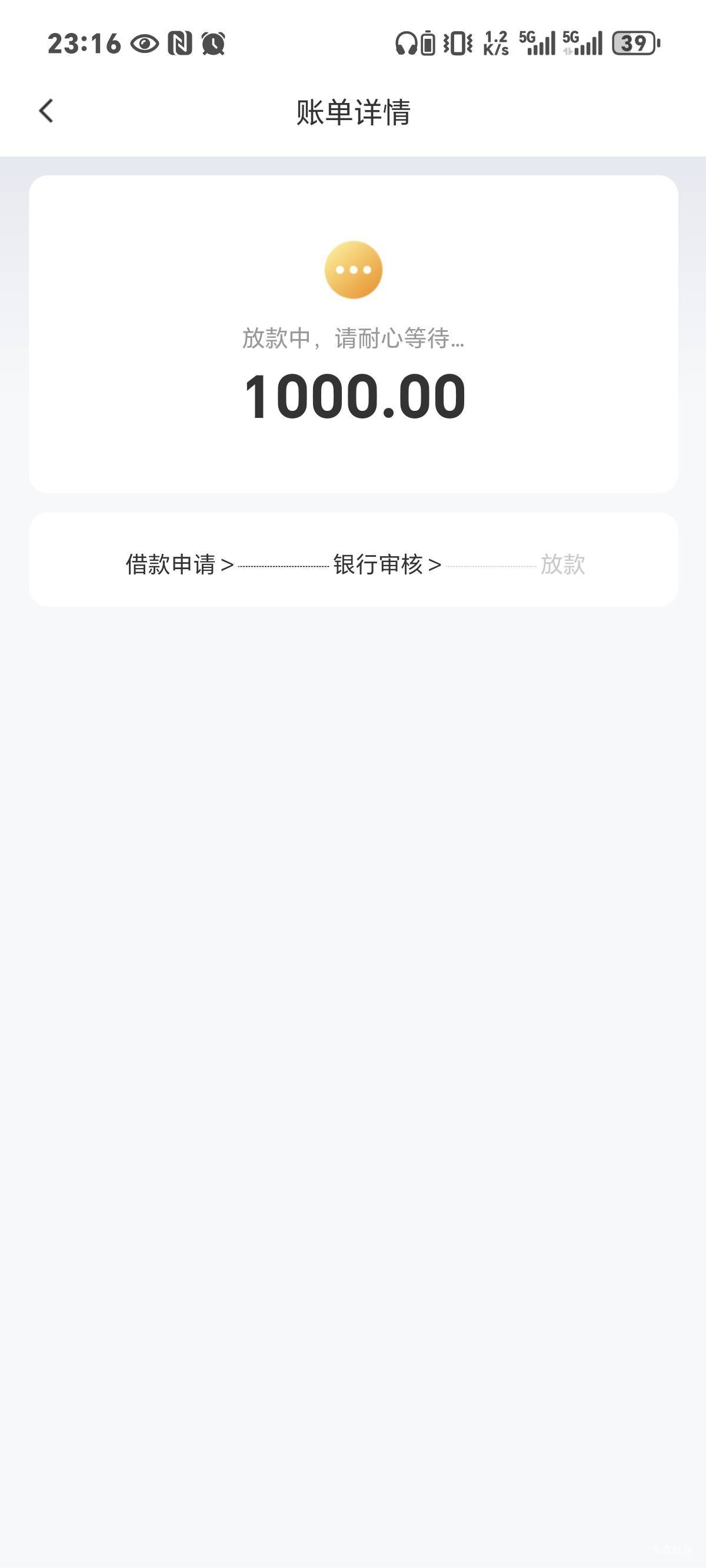This screenshot has height=1568, width=706.
Task: Go back from the 账单详情 page
Action: click(46, 111)
